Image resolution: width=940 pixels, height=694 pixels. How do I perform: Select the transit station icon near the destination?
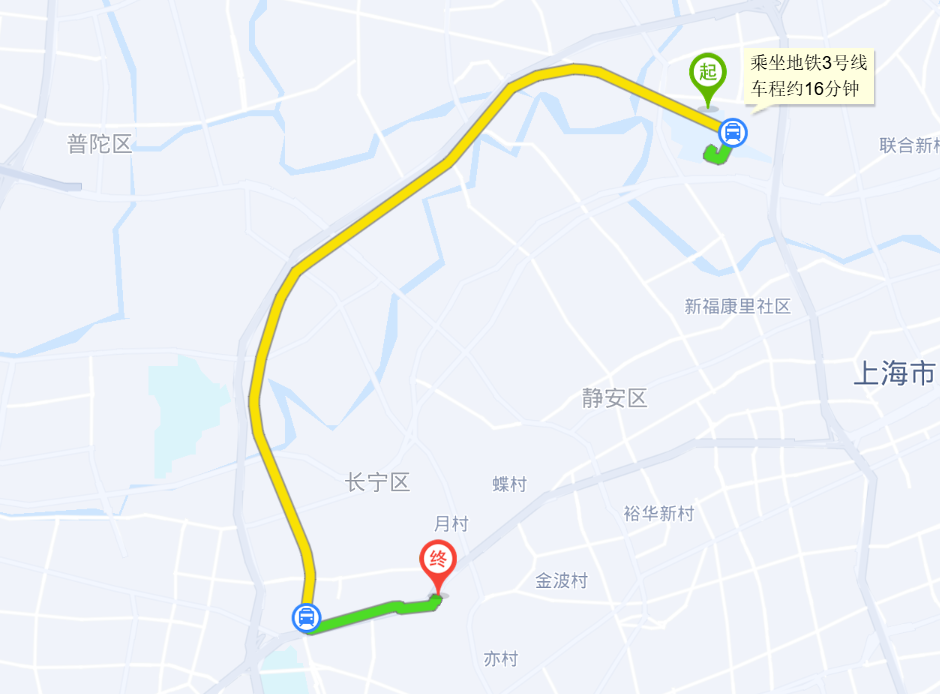coord(307,617)
